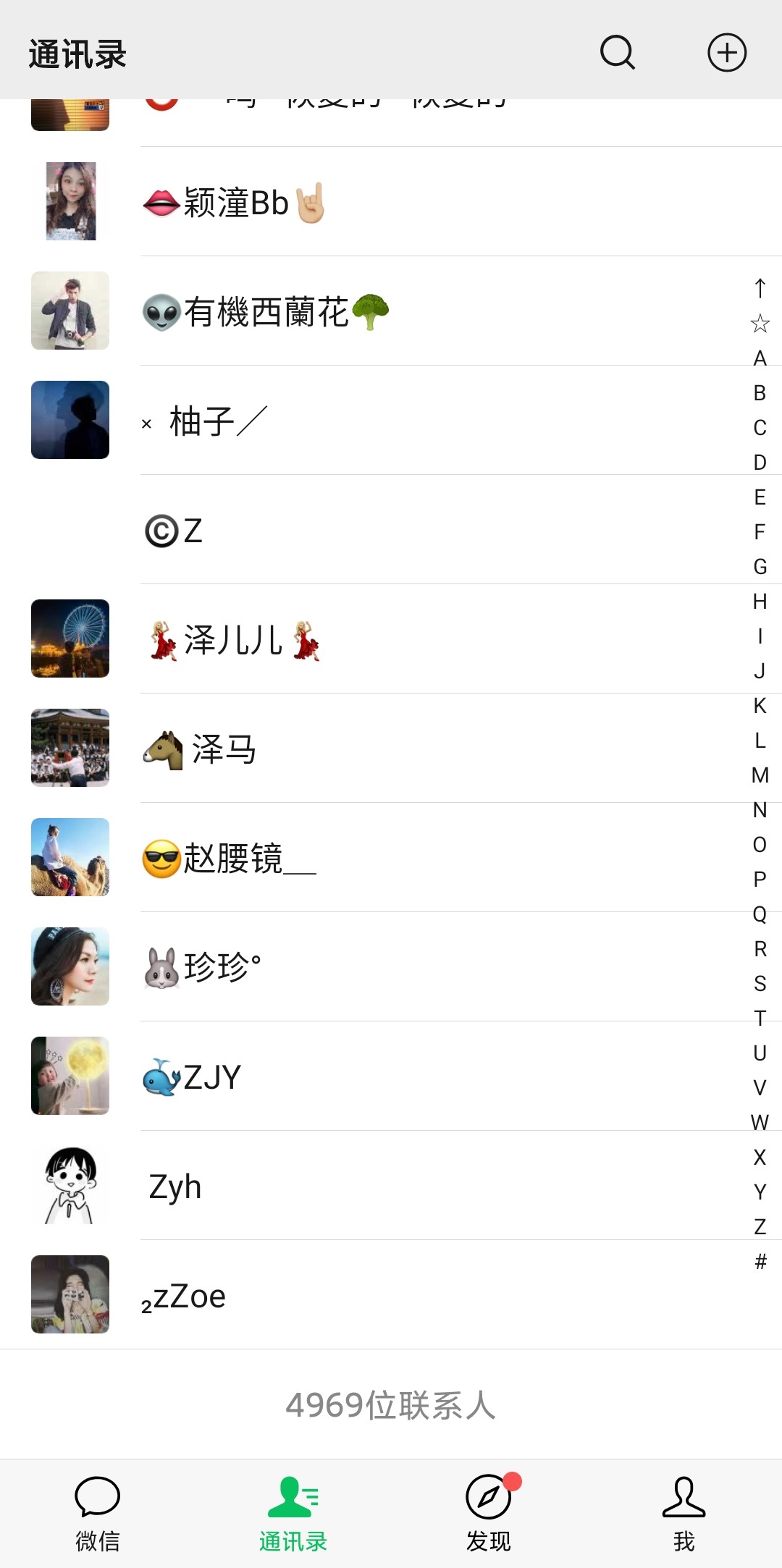The height and width of the screenshot is (1568, 782).
Task: Jump to top via index arrow
Action: pos(760,288)
